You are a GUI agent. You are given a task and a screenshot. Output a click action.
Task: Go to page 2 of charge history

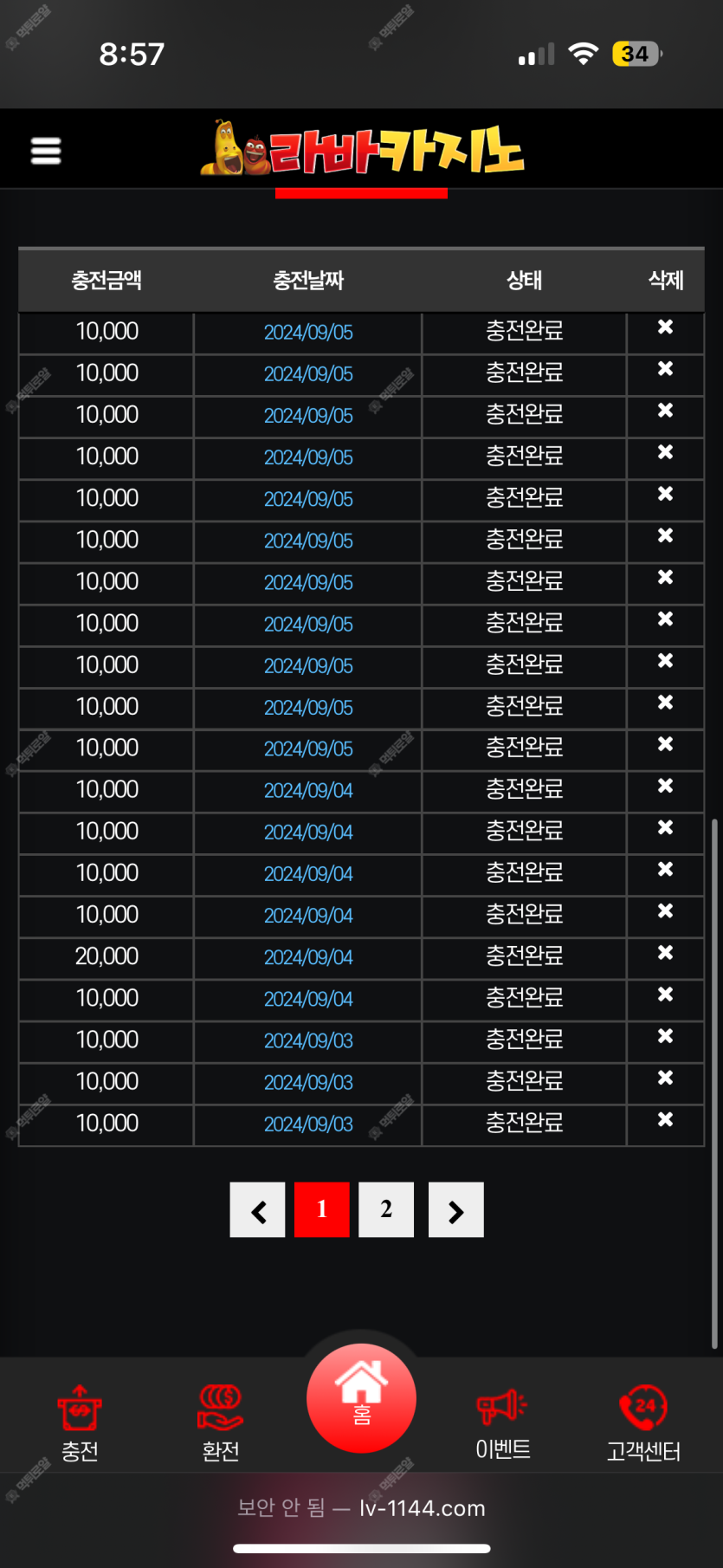pos(386,1209)
